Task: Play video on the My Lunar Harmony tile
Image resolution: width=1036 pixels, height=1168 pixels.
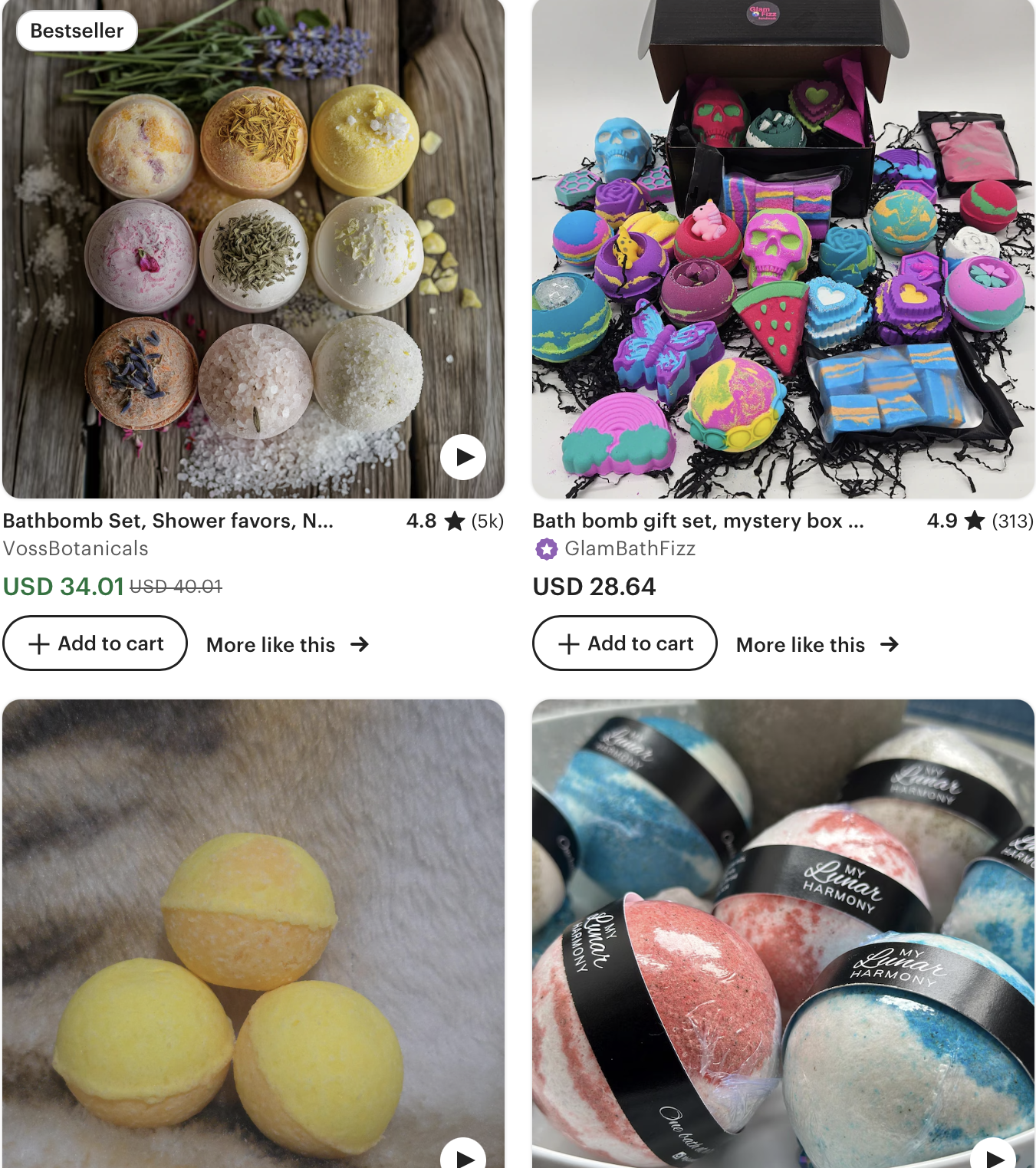Action: pyautogui.click(x=993, y=1156)
